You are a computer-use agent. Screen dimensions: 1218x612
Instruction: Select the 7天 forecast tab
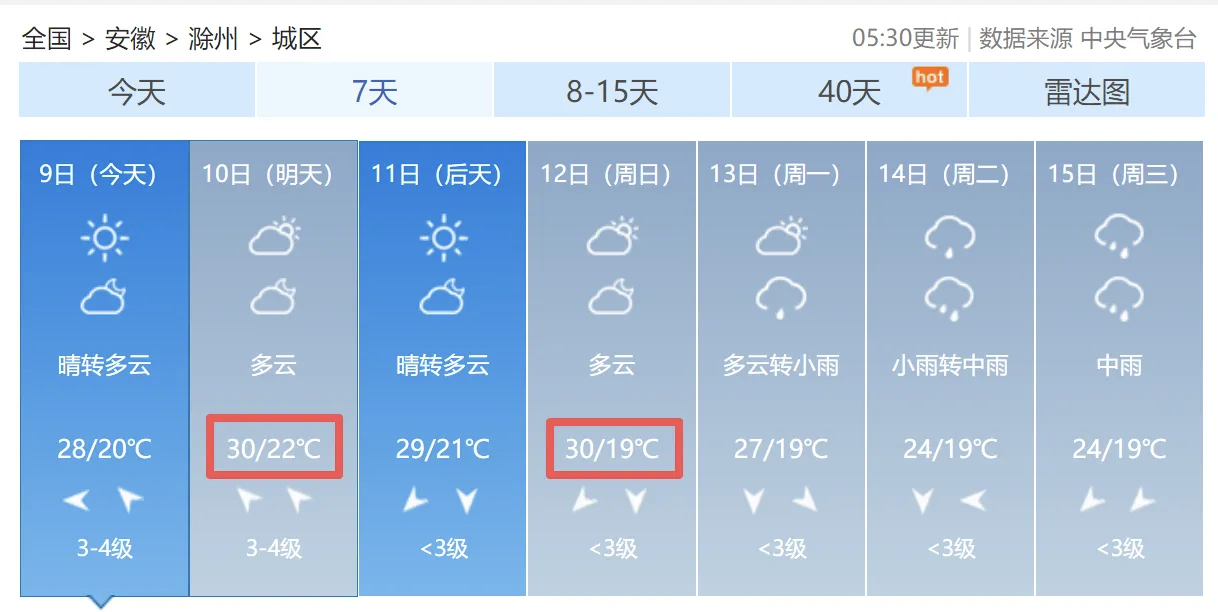click(375, 92)
